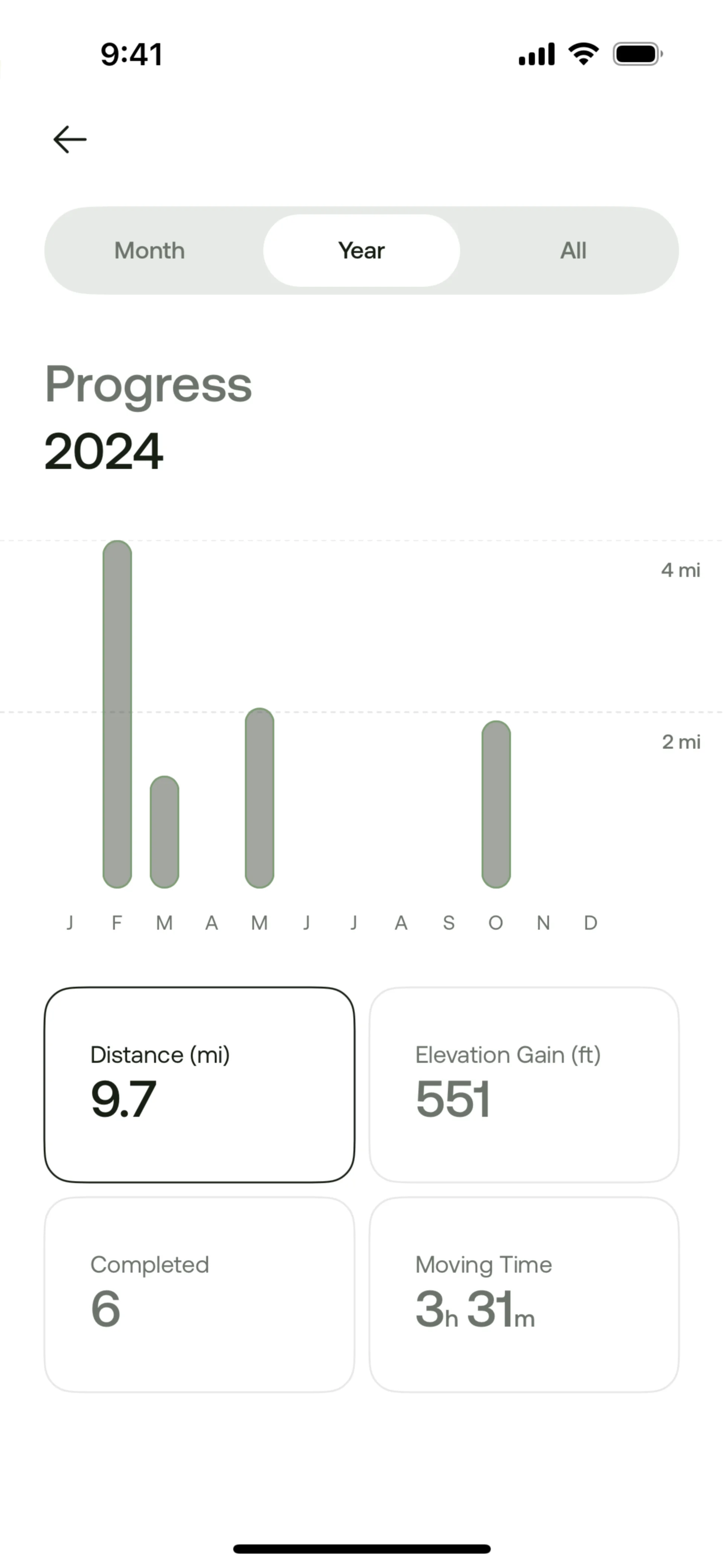The height and width of the screenshot is (1568, 723).
Task: Switch to the All view
Action: pyautogui.click(x=573, y=251)
